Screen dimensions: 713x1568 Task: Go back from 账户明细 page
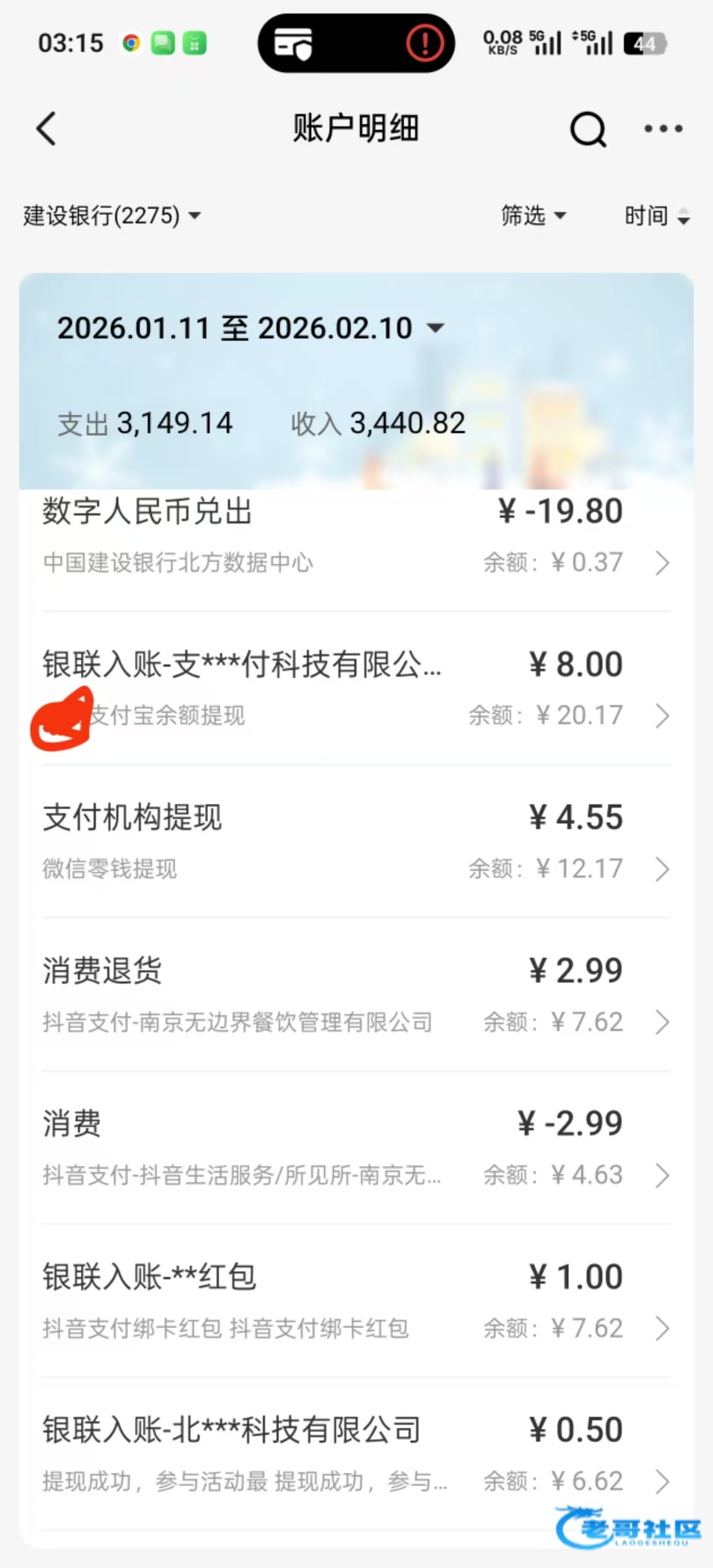pyautogui.click(x=46, y=129)
